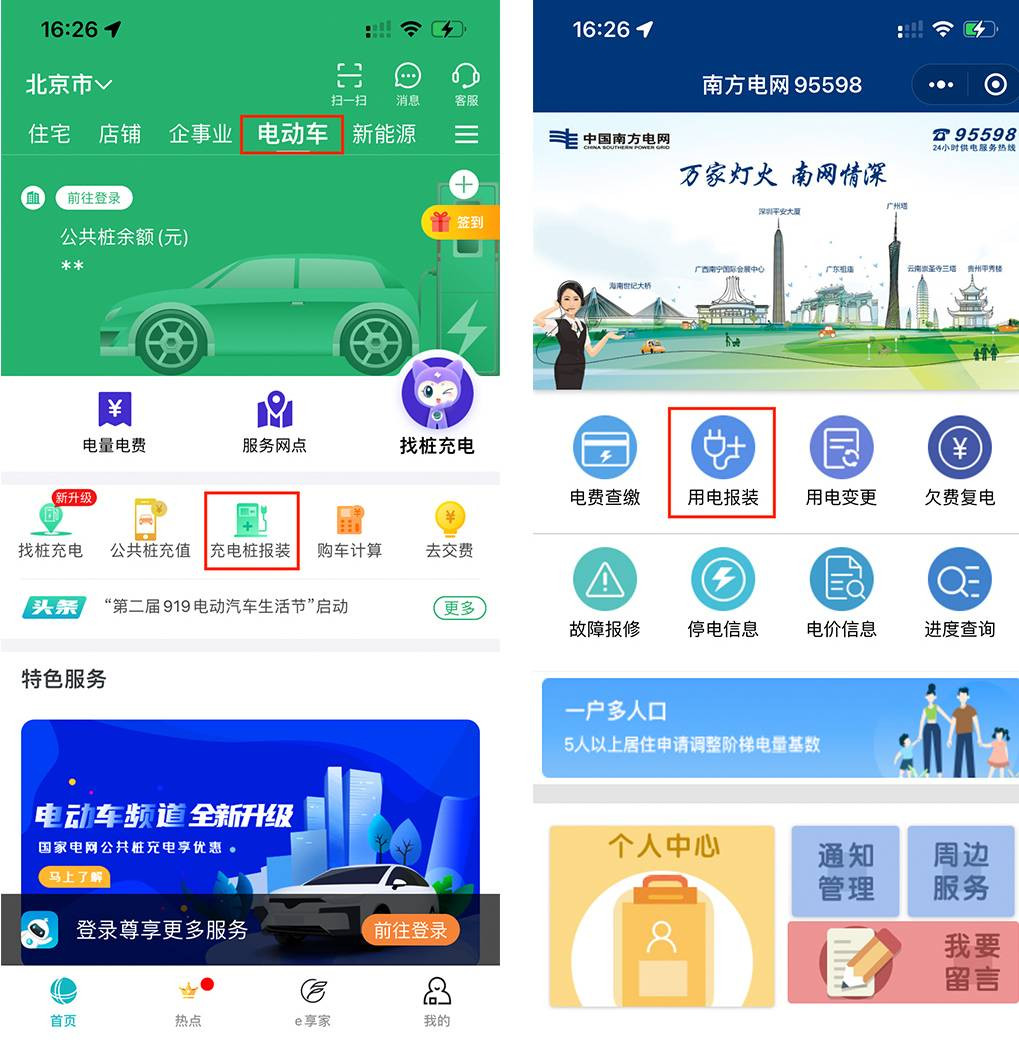
Task: Open the 北京市 city dropdown
Action: coord(68,85)
